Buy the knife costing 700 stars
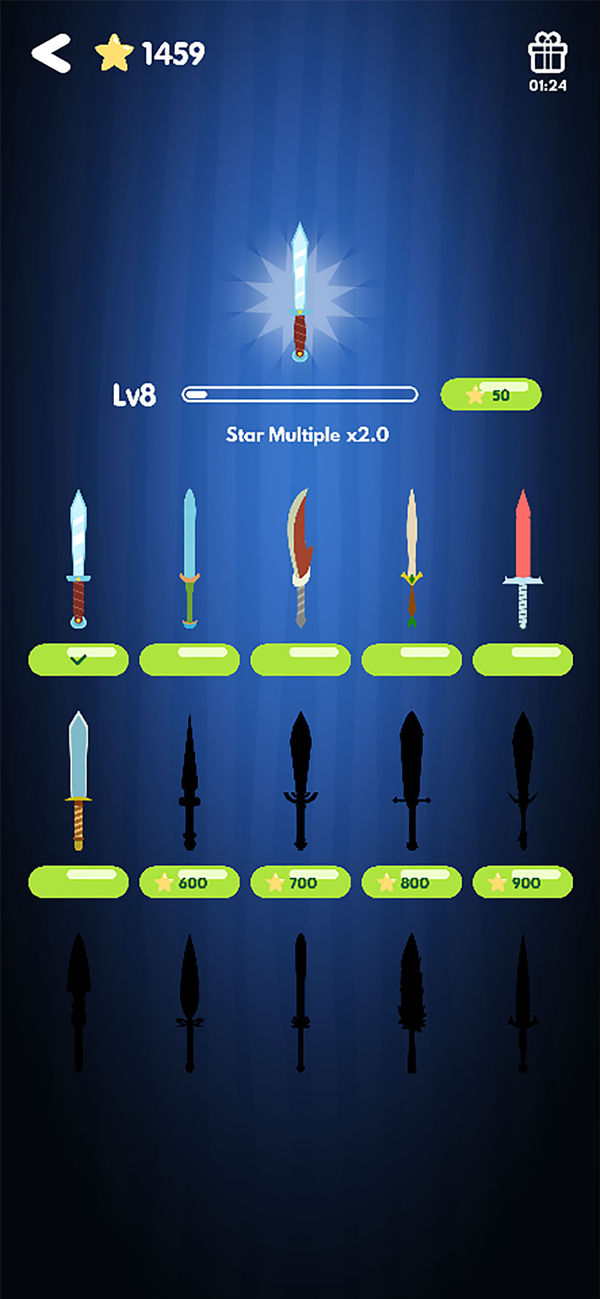 pos(300,882)
